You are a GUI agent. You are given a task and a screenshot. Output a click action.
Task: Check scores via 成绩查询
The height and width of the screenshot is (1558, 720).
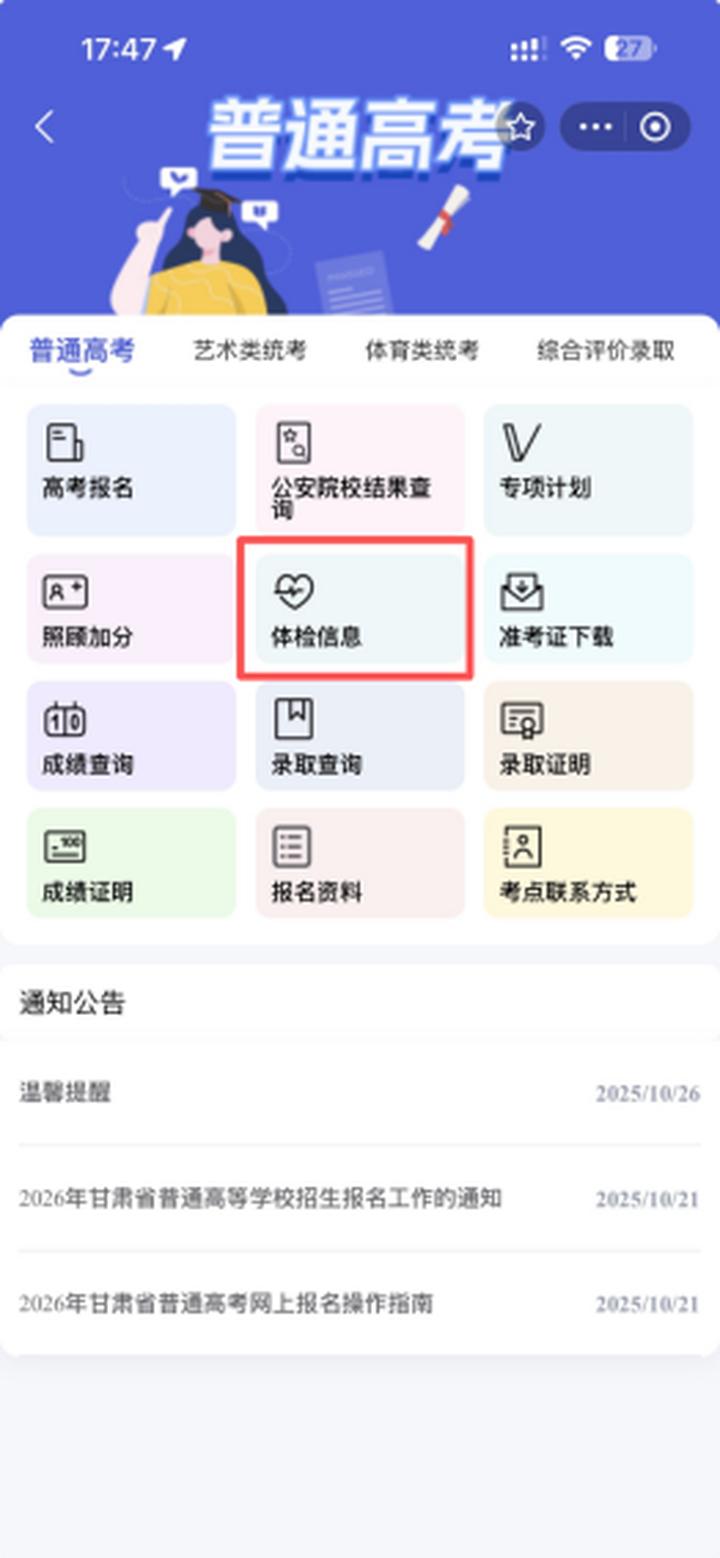131,737
